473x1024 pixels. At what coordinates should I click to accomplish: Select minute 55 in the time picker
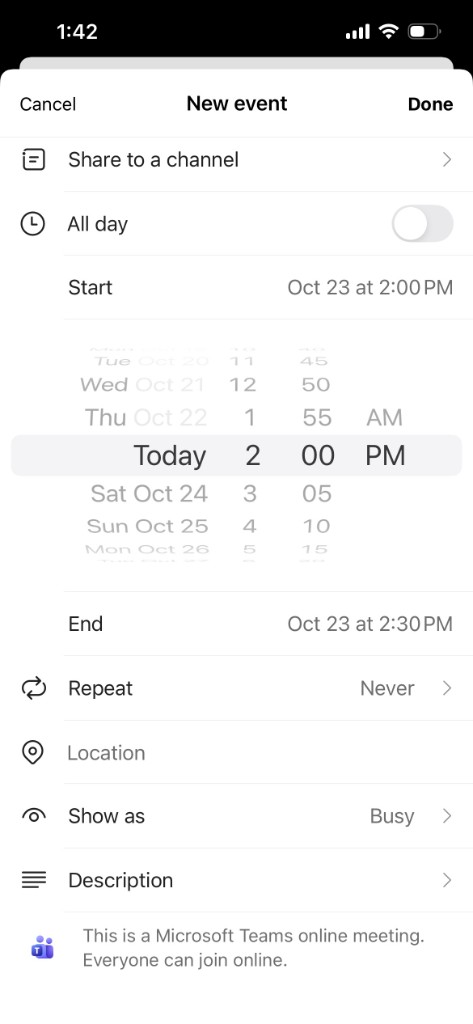[317, 417]
